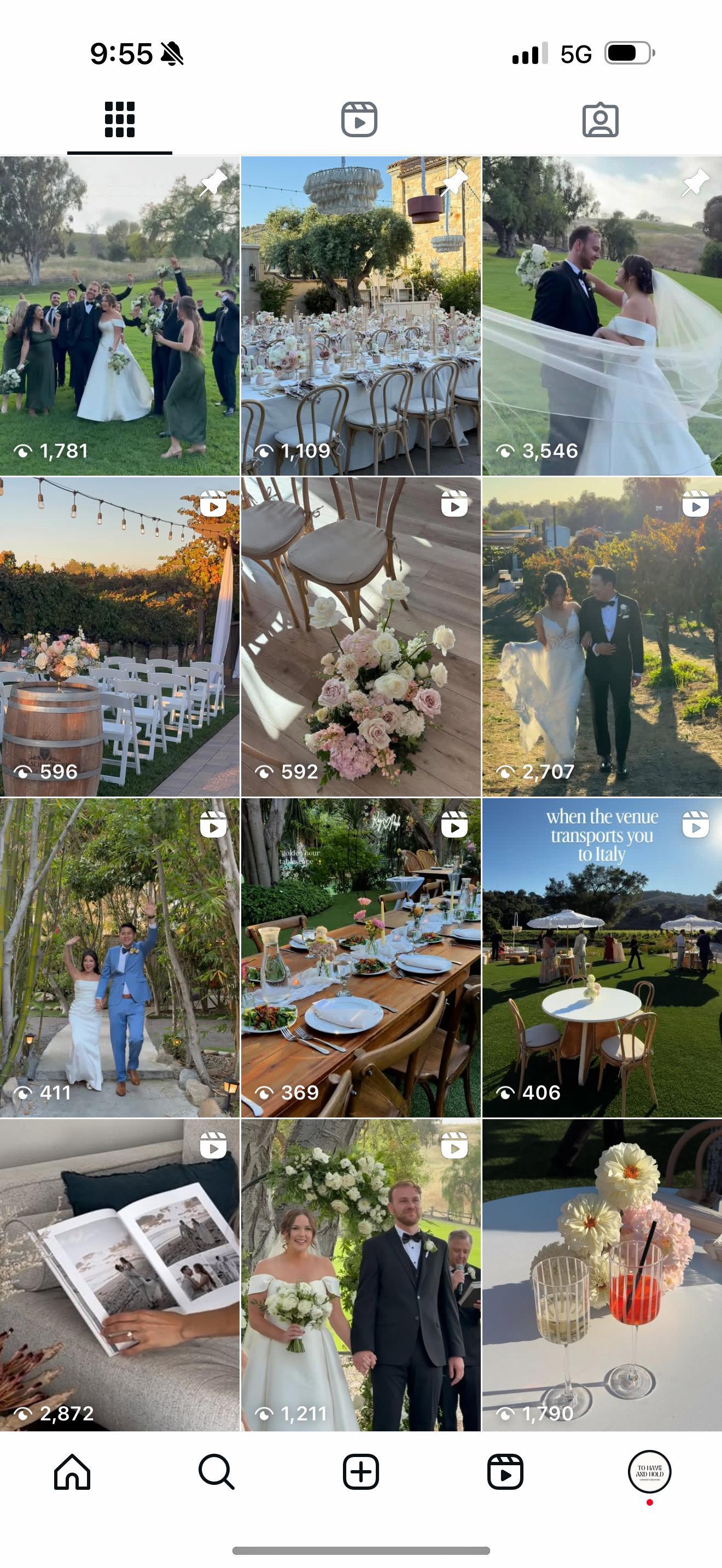Open the pinned veil couple reel with 3,546 views
The height and width of the screenshot is (1568, 722).
click(602, 315)
